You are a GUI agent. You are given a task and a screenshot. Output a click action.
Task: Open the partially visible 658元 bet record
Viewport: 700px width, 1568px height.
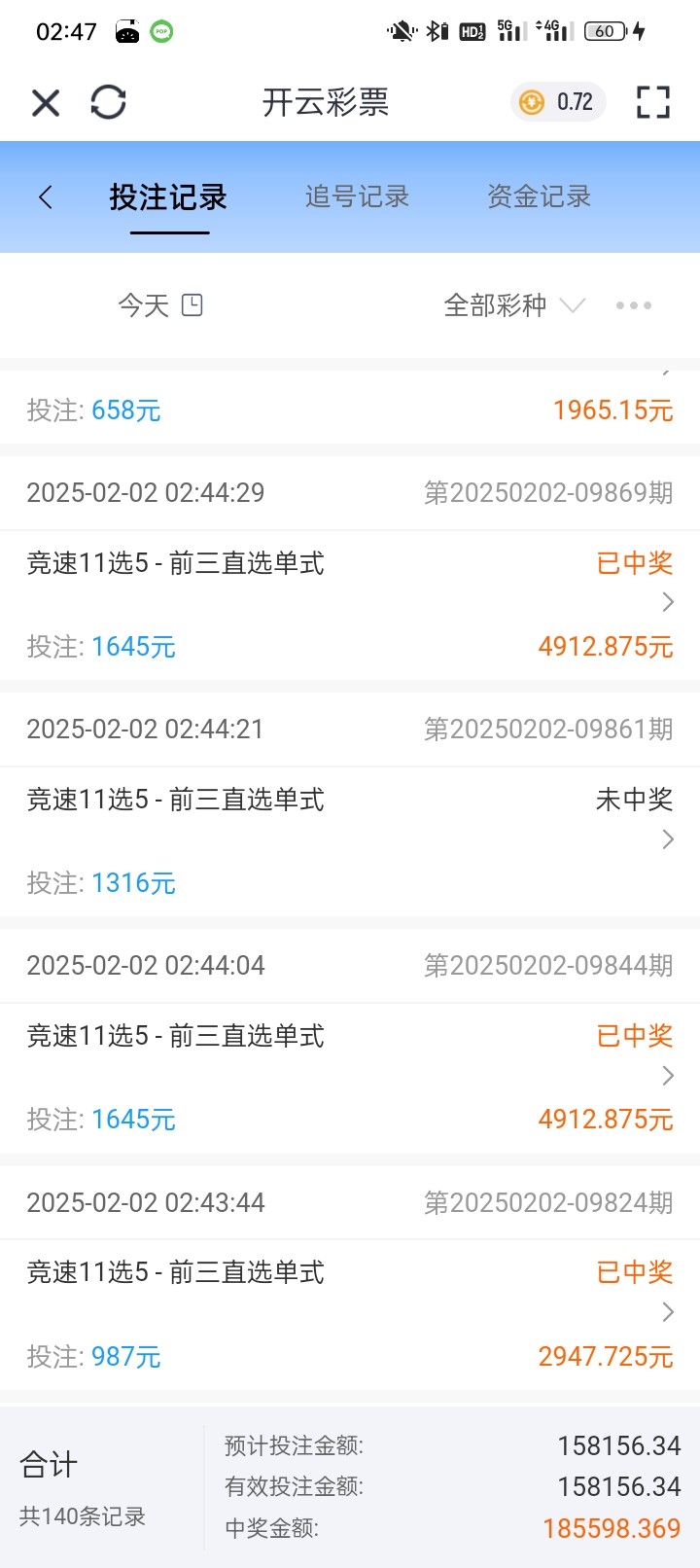[x=350, y=409]
